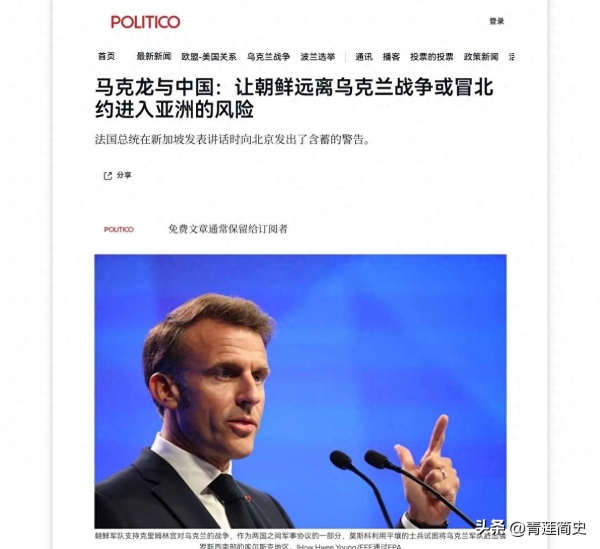Switch to the 乌克兰战争 section
Viewport: 600px width, 549px height.
268,57
